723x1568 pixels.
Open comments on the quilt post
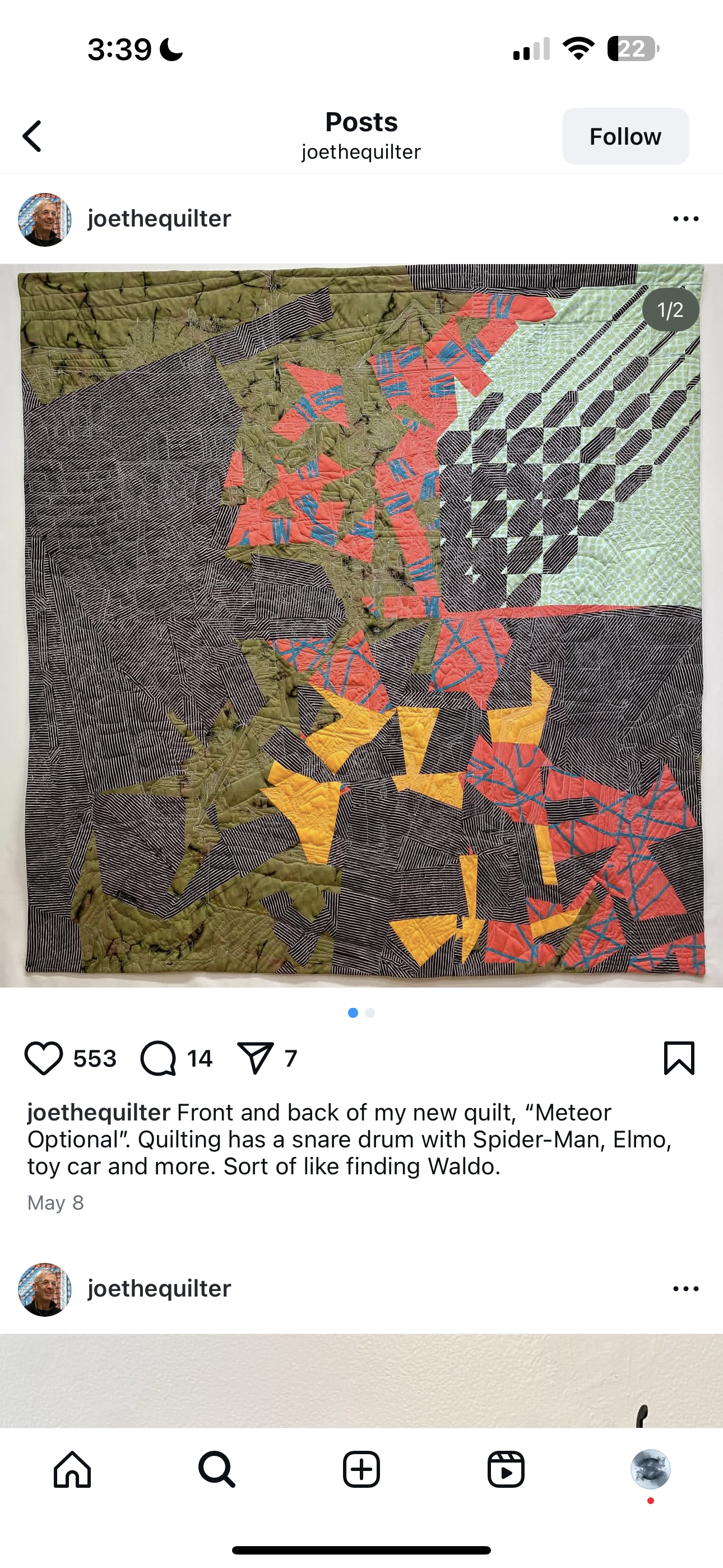coord(159,1059)
